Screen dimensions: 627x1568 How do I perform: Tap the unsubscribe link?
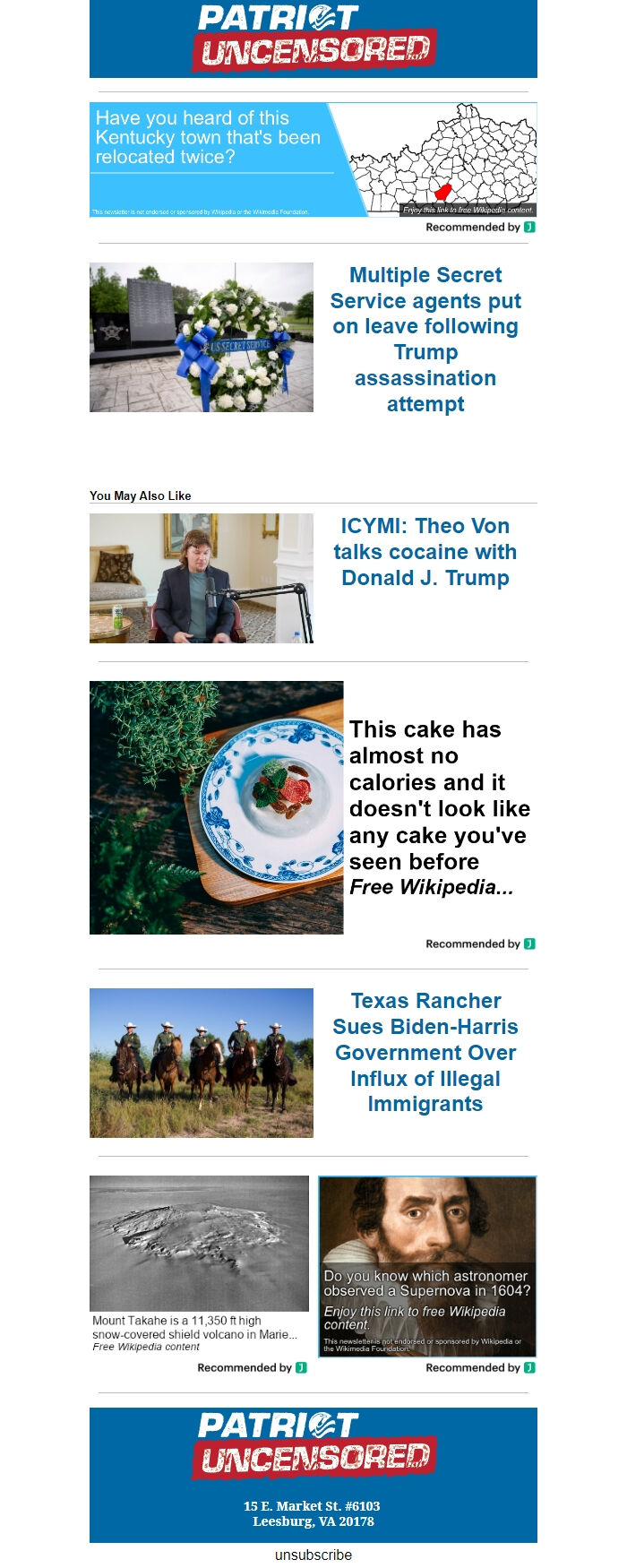coord(313,1555)
